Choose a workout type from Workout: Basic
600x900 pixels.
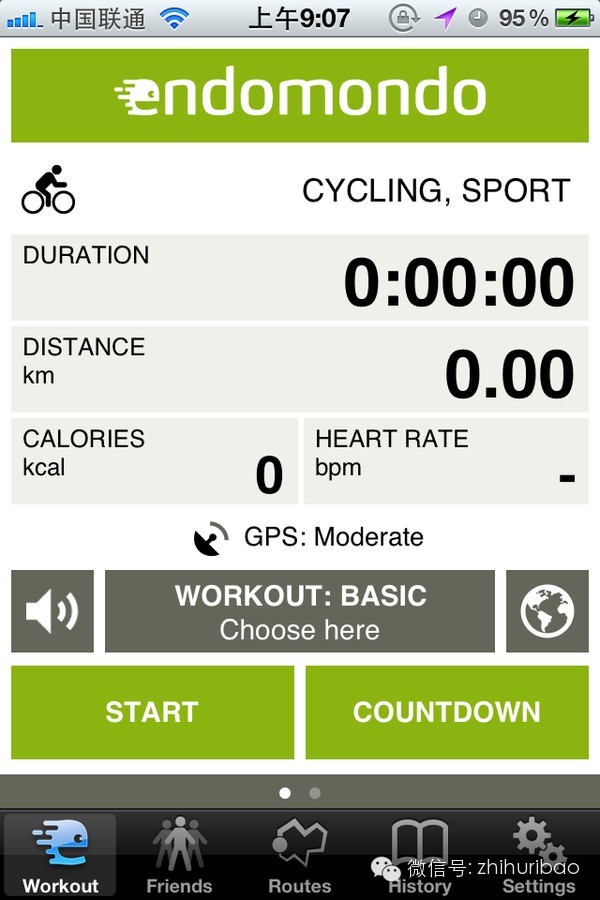300,611
